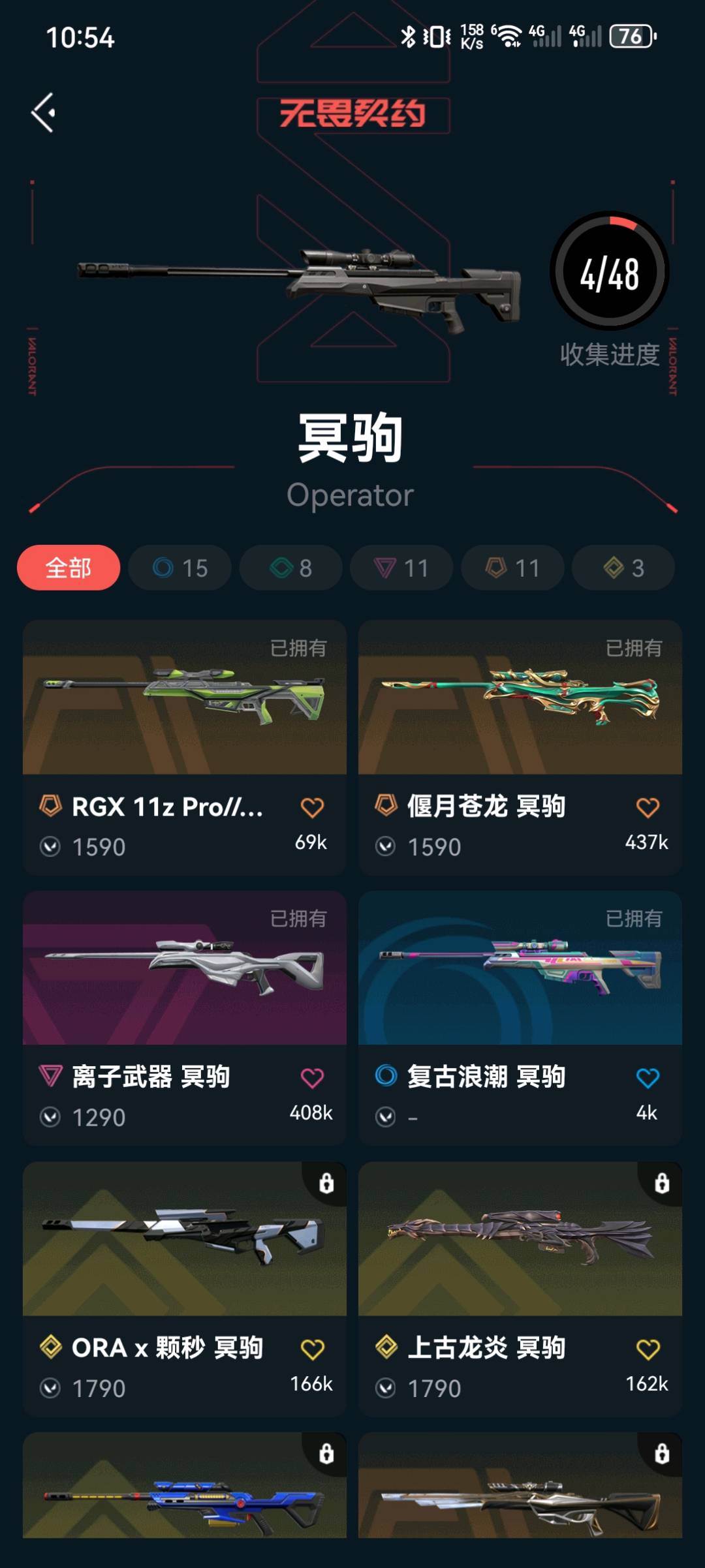Like the 偃月苍龙 冥驹 skin
The image size is (705, 1568).
[648, 808]
